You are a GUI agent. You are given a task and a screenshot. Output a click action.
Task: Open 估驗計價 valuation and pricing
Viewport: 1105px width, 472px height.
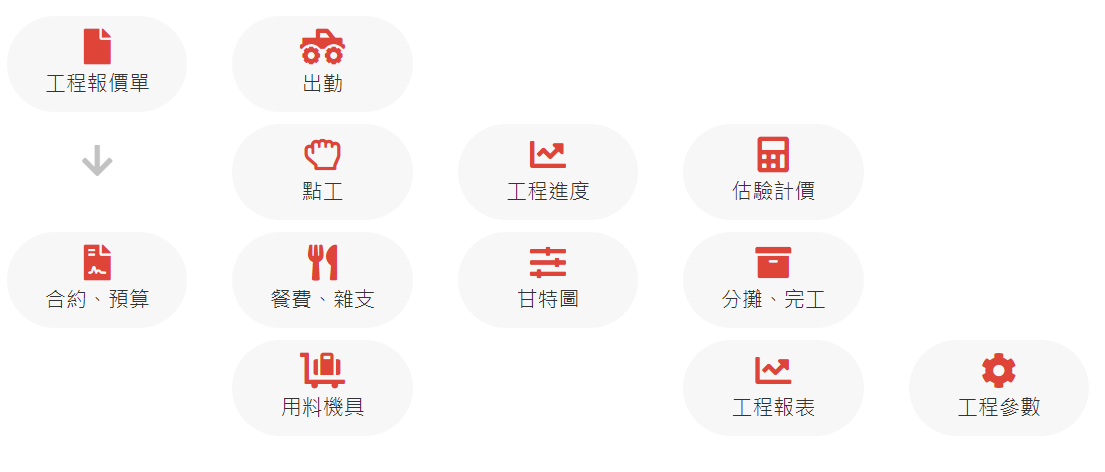[x=773, y=172]
